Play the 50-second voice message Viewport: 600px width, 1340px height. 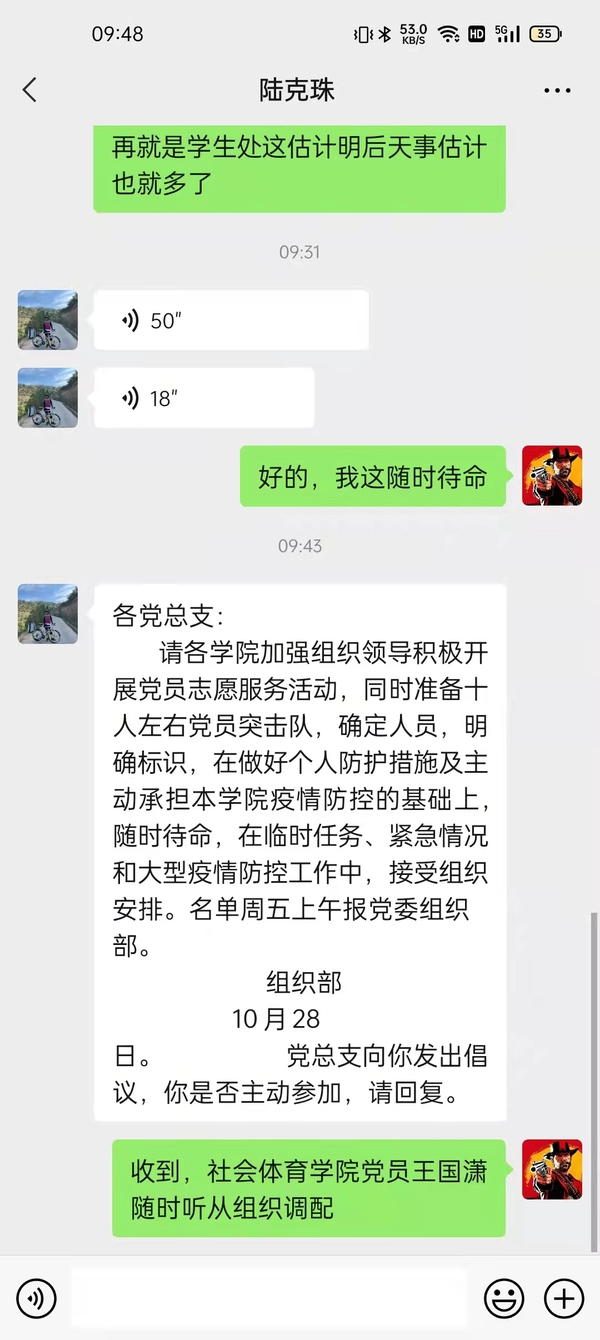(x=230, y=320)
